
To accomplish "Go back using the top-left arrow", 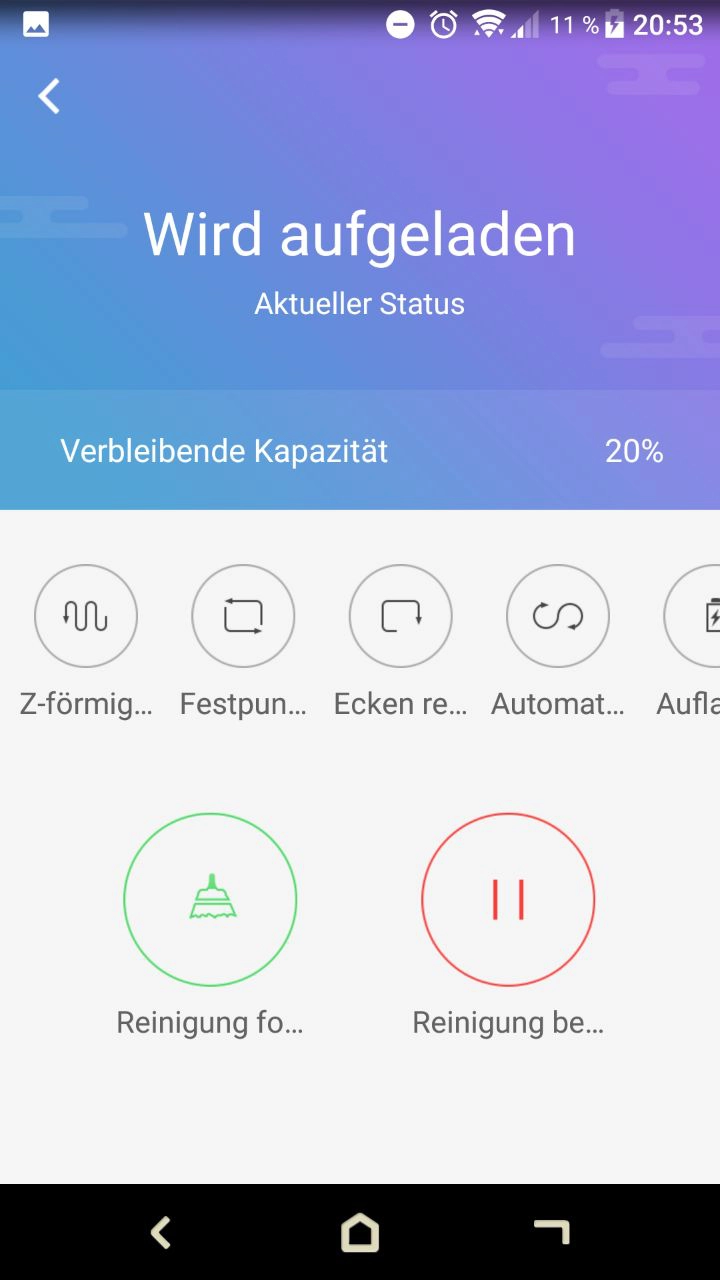I will [49, 96].
